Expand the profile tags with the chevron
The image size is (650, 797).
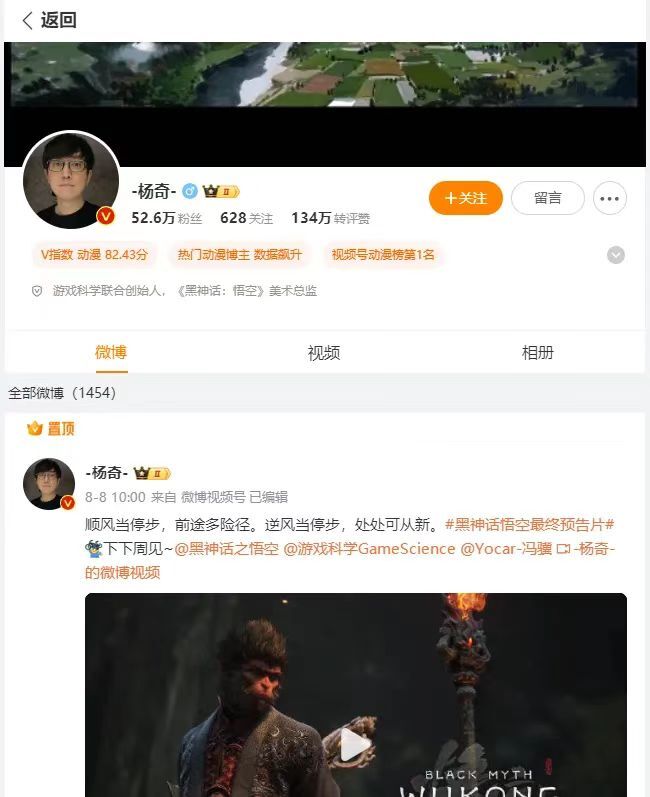pos(616,255)
